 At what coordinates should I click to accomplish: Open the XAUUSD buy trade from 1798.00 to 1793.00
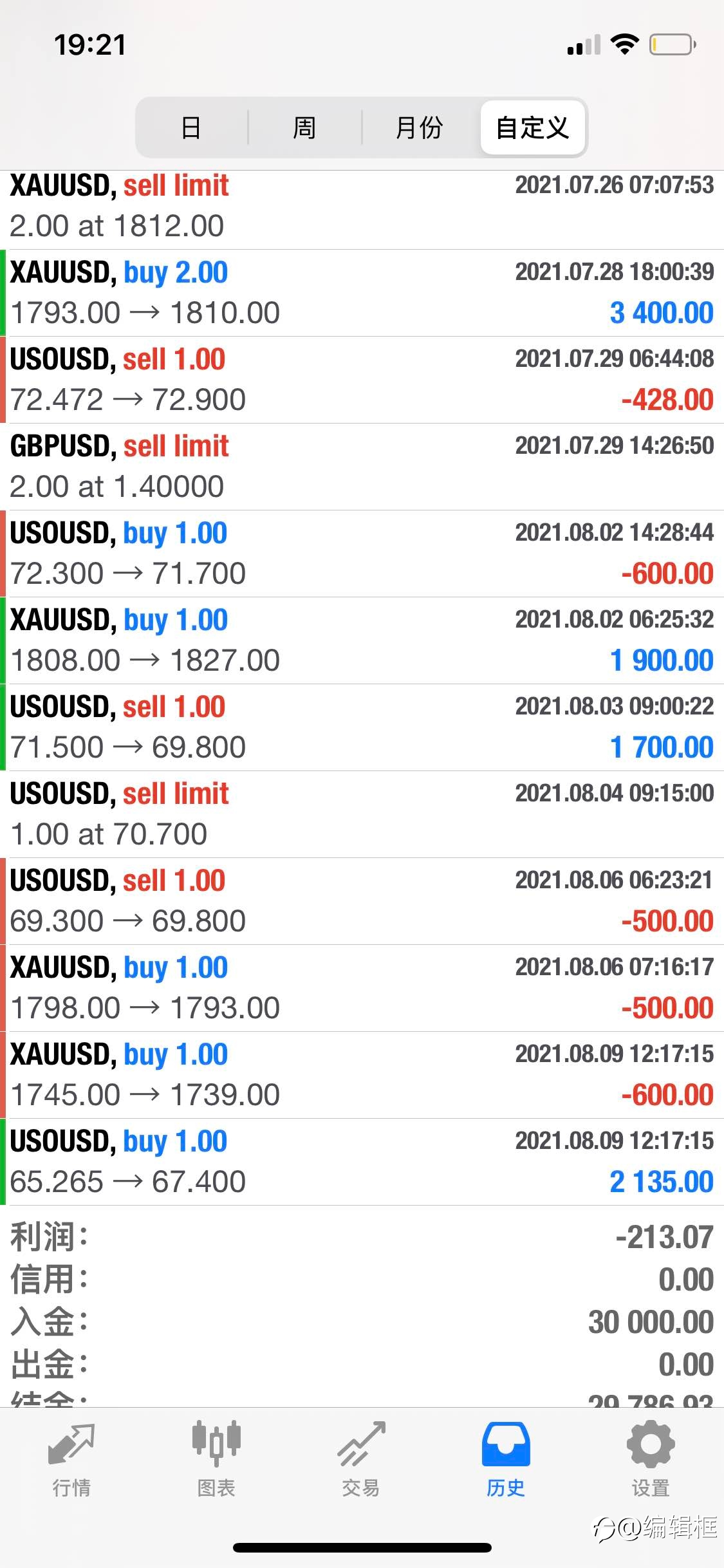[362, 988]
